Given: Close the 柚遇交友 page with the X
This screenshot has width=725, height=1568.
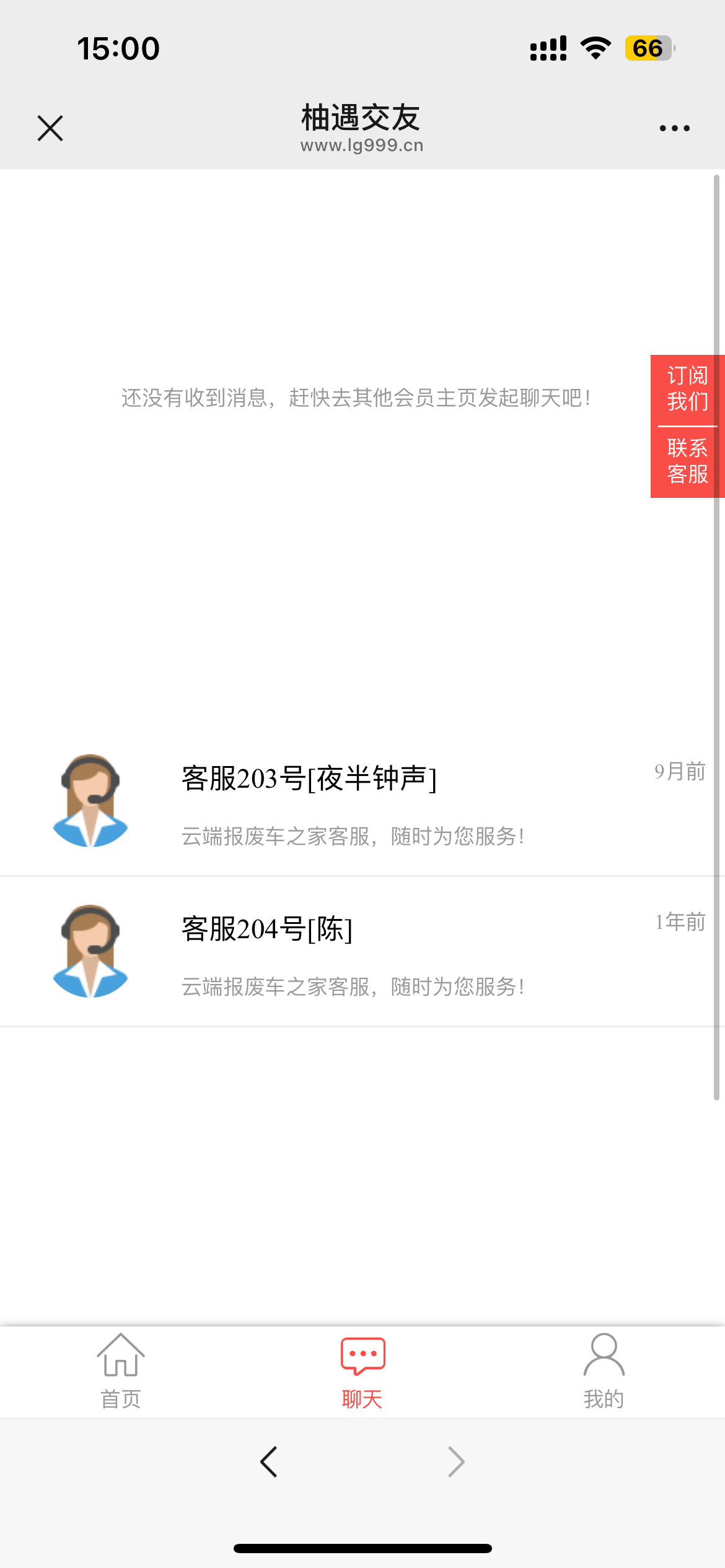Looking at the screenshot, I should point(49,128).
